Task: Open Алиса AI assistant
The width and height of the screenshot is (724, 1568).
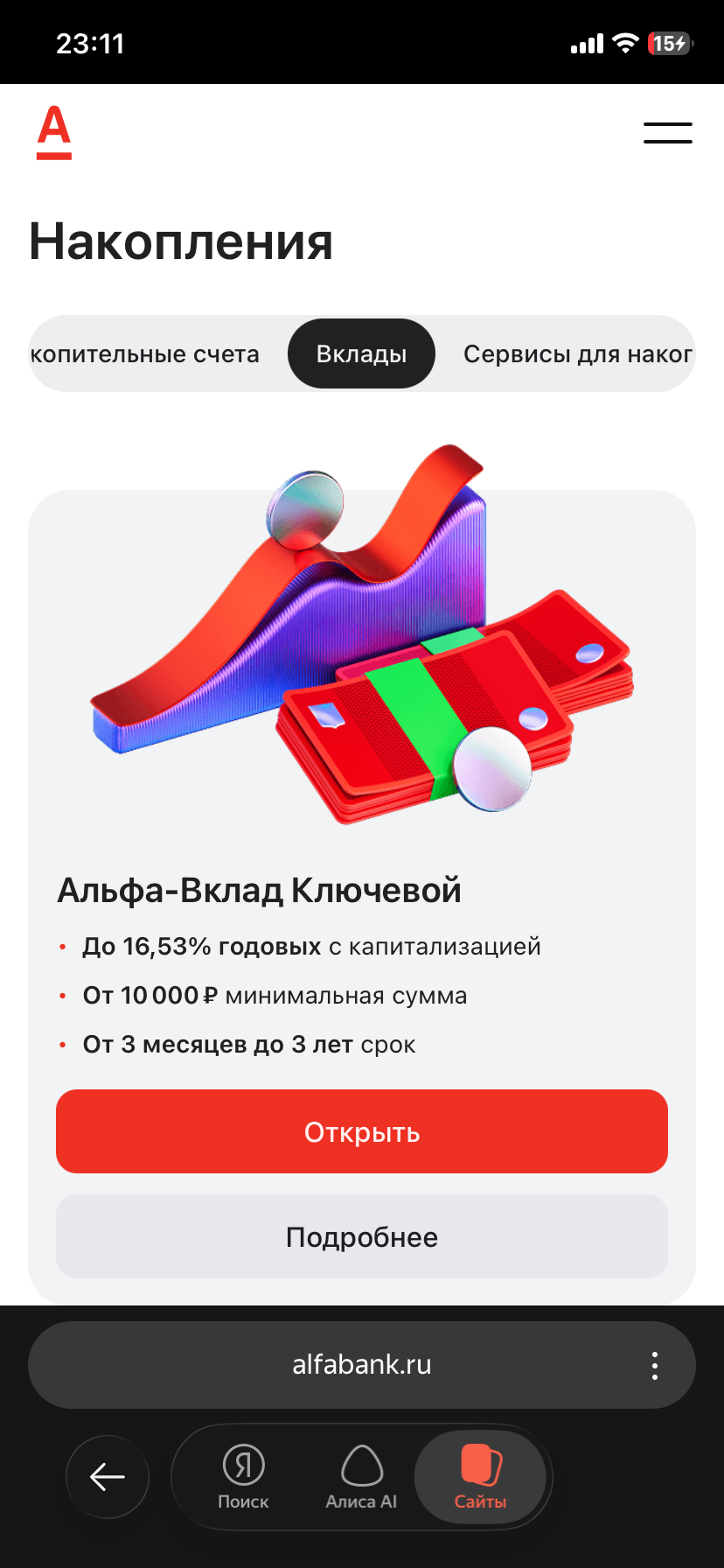Action: tap(361, 1477)
